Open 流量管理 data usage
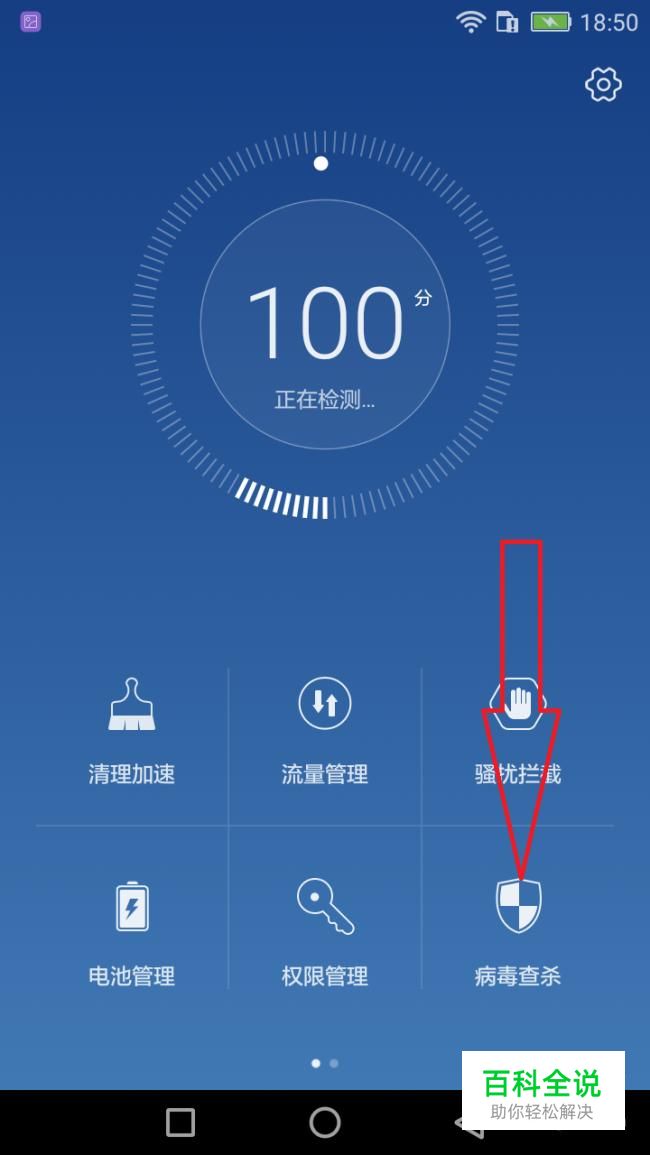The height and width of the screenshot is (1155, 650). point(325,732)
